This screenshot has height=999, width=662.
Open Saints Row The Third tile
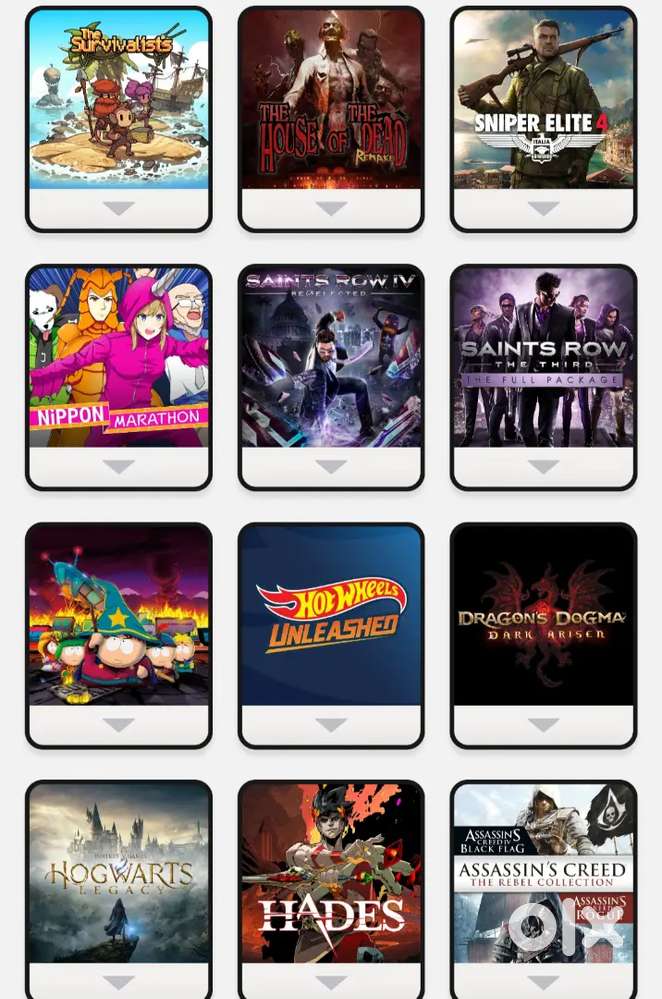543,356
